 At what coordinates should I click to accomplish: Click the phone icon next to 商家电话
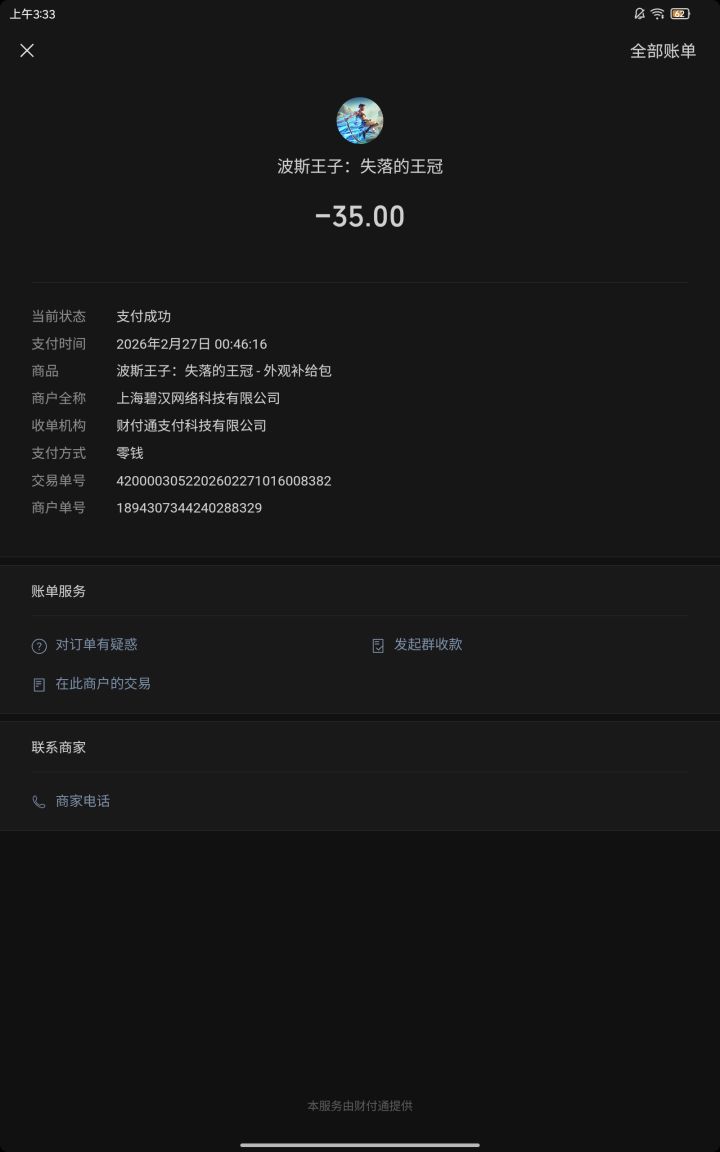(x=39, y=801)
